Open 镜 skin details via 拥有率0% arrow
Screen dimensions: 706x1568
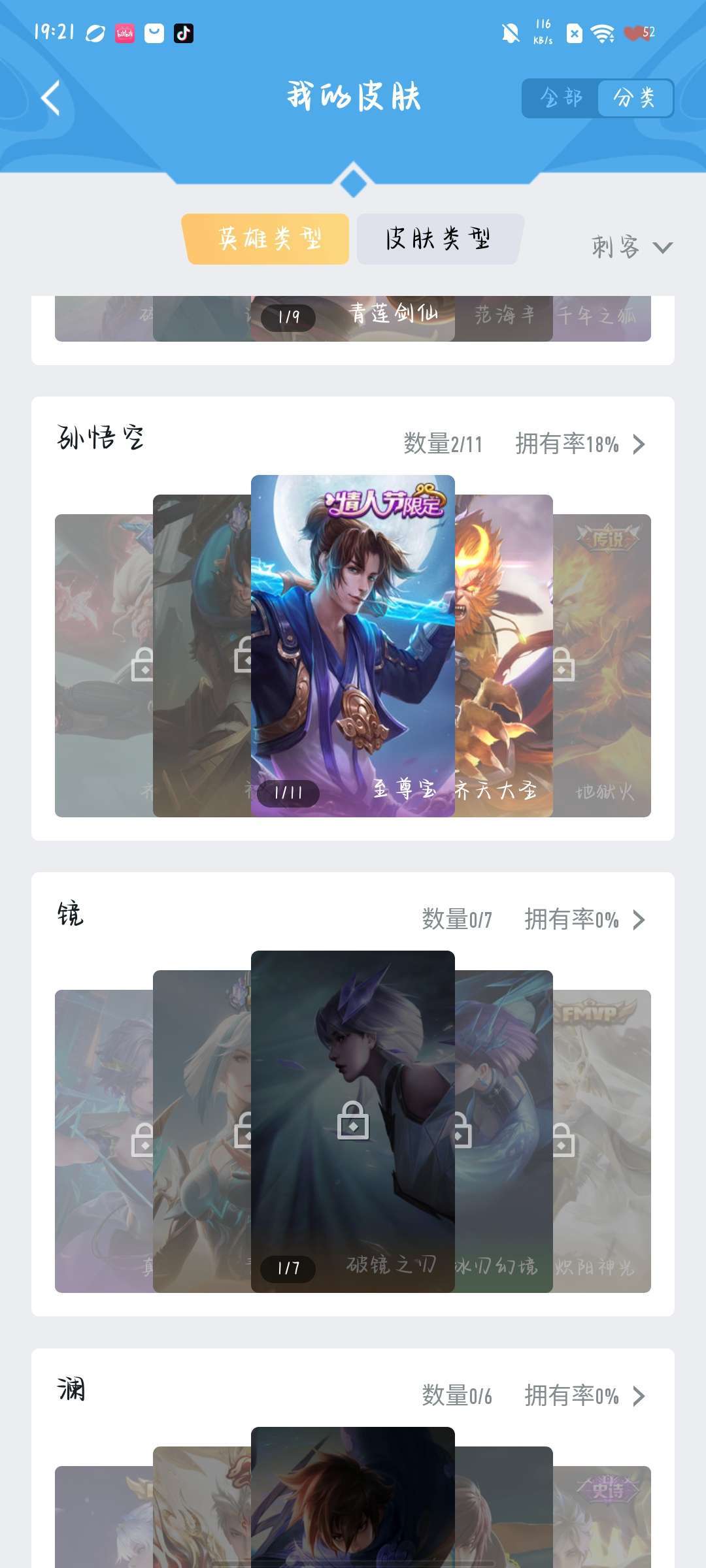[639, 920]
